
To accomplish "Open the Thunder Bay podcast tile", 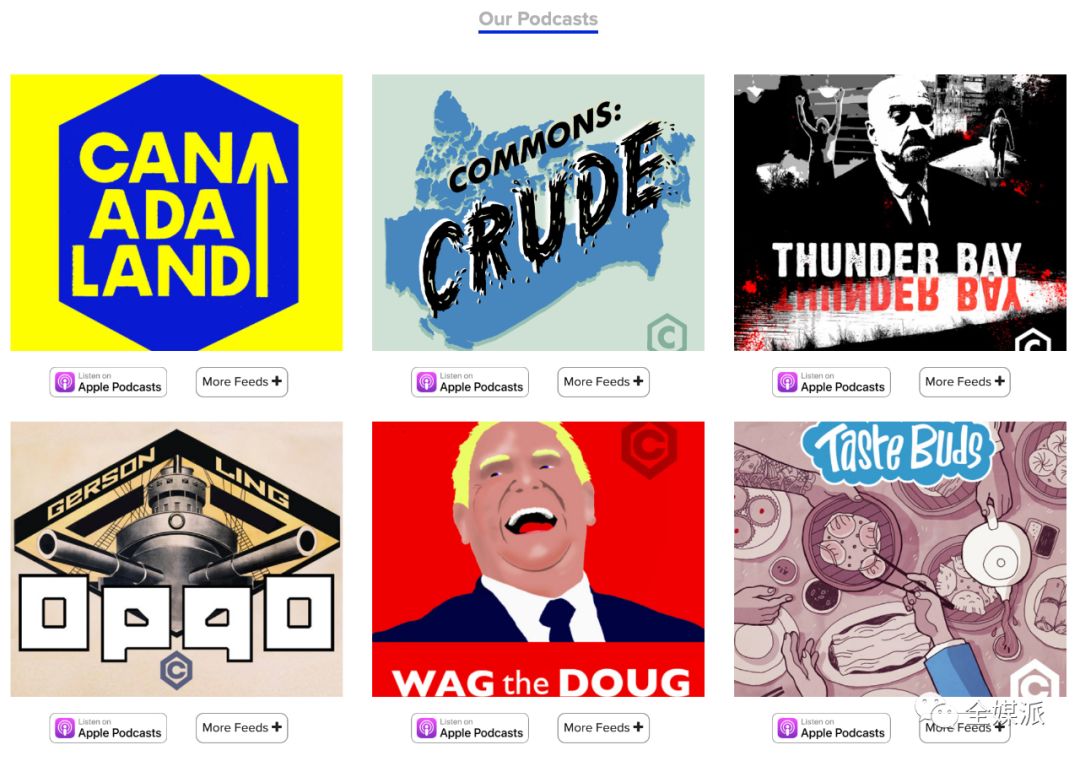I will tap(900, 212).
